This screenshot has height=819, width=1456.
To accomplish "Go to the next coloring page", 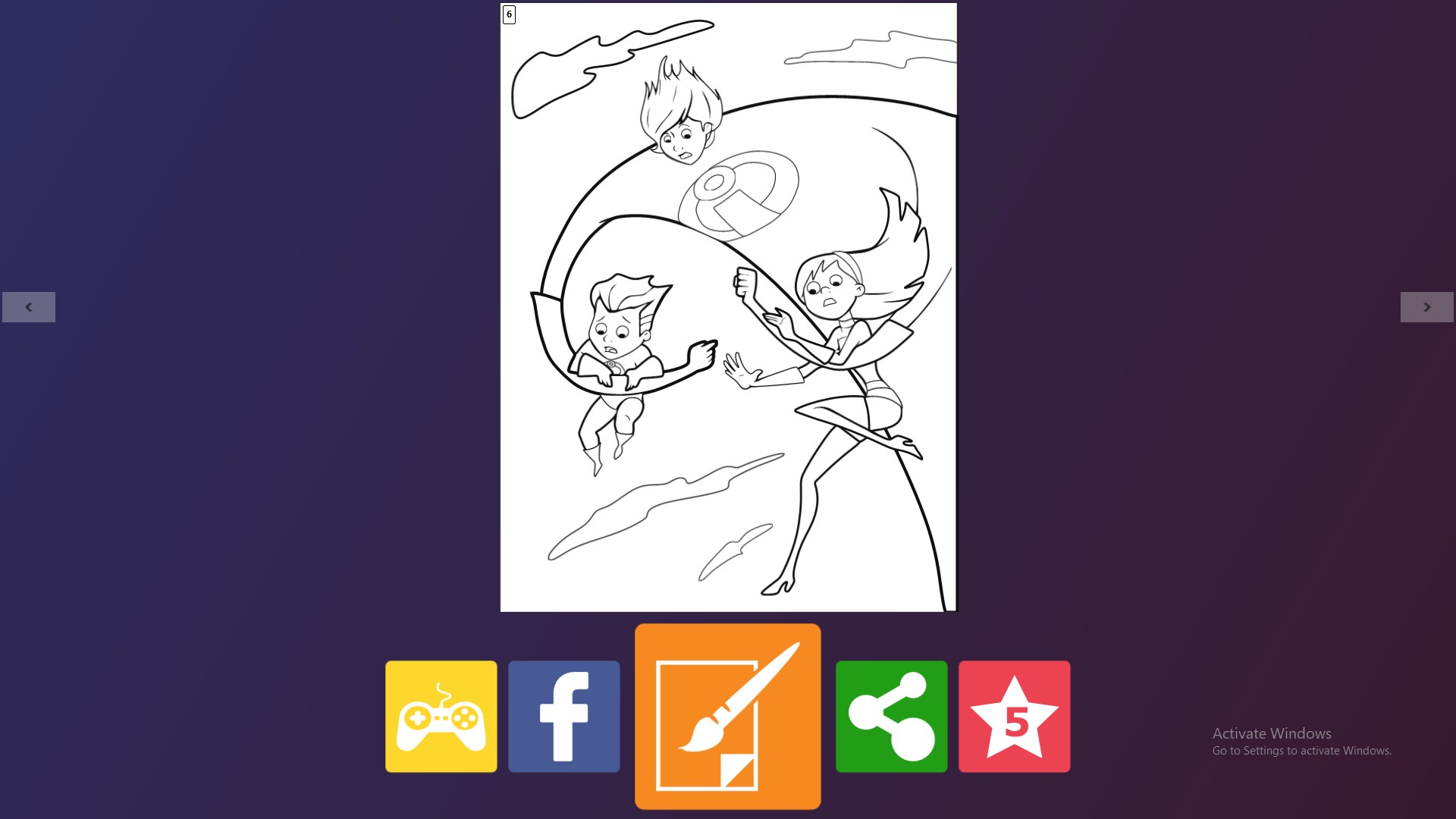I will coord(1426,307).
